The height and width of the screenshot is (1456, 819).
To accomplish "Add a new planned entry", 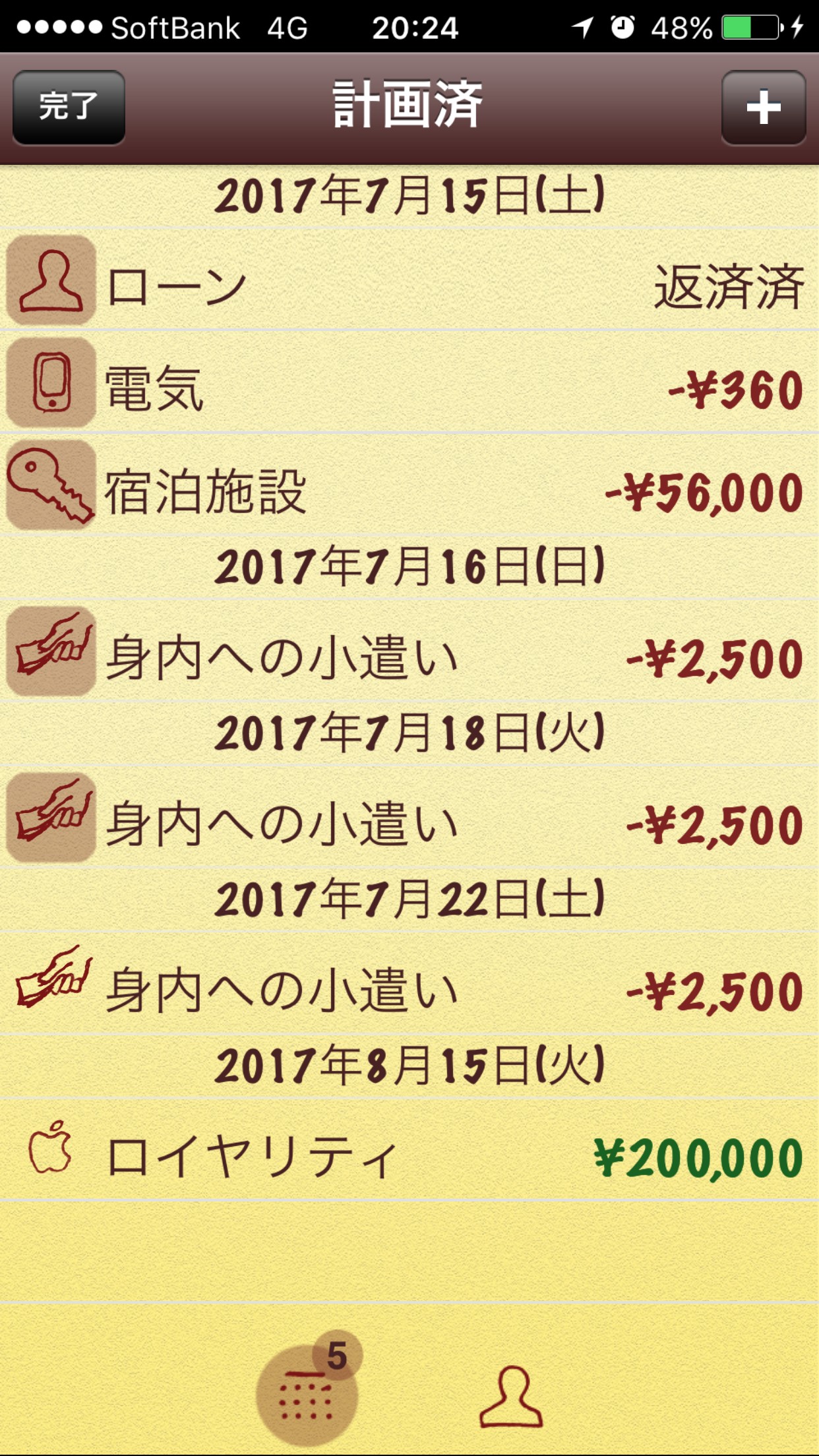I will [x=763, y=107].
